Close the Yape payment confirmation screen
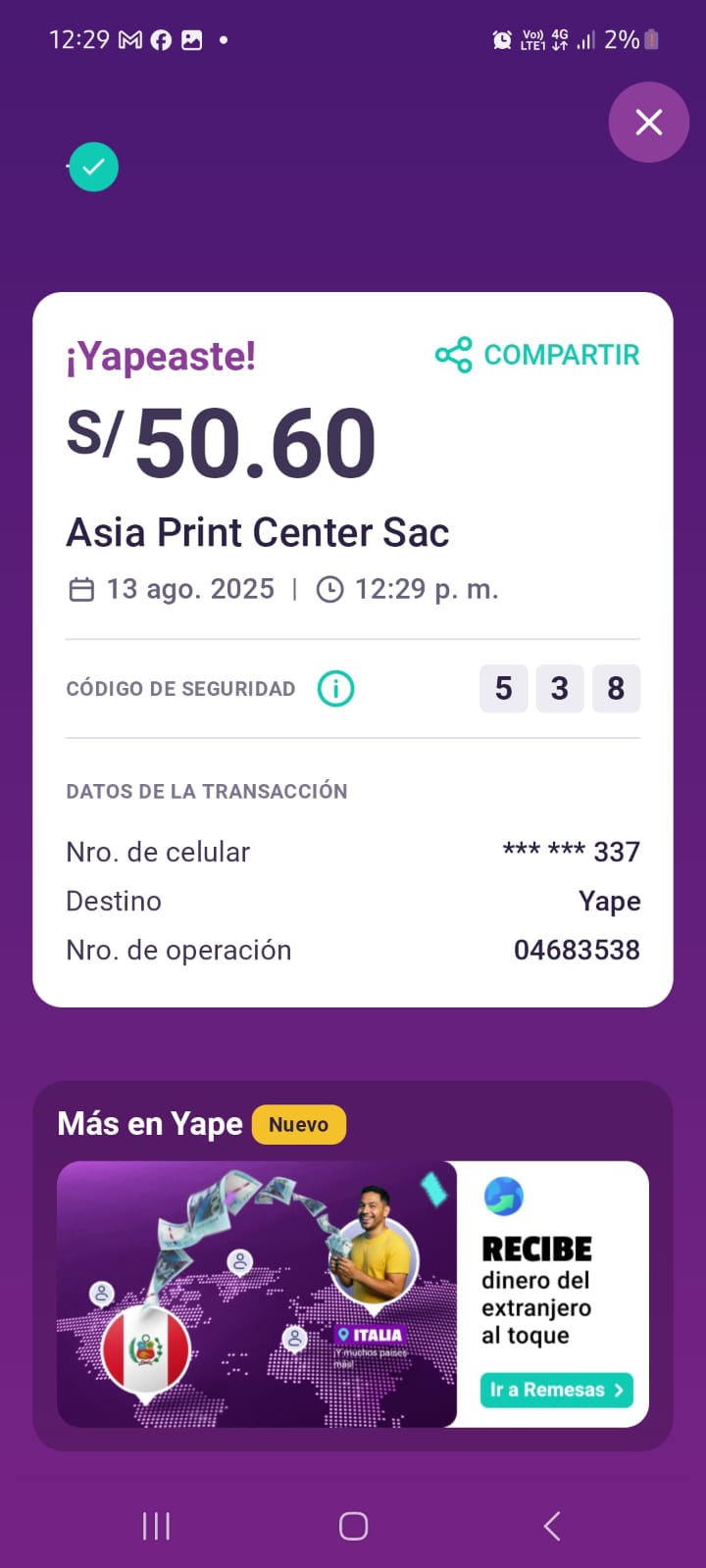The image size is (706, 1568). point(648,122)
